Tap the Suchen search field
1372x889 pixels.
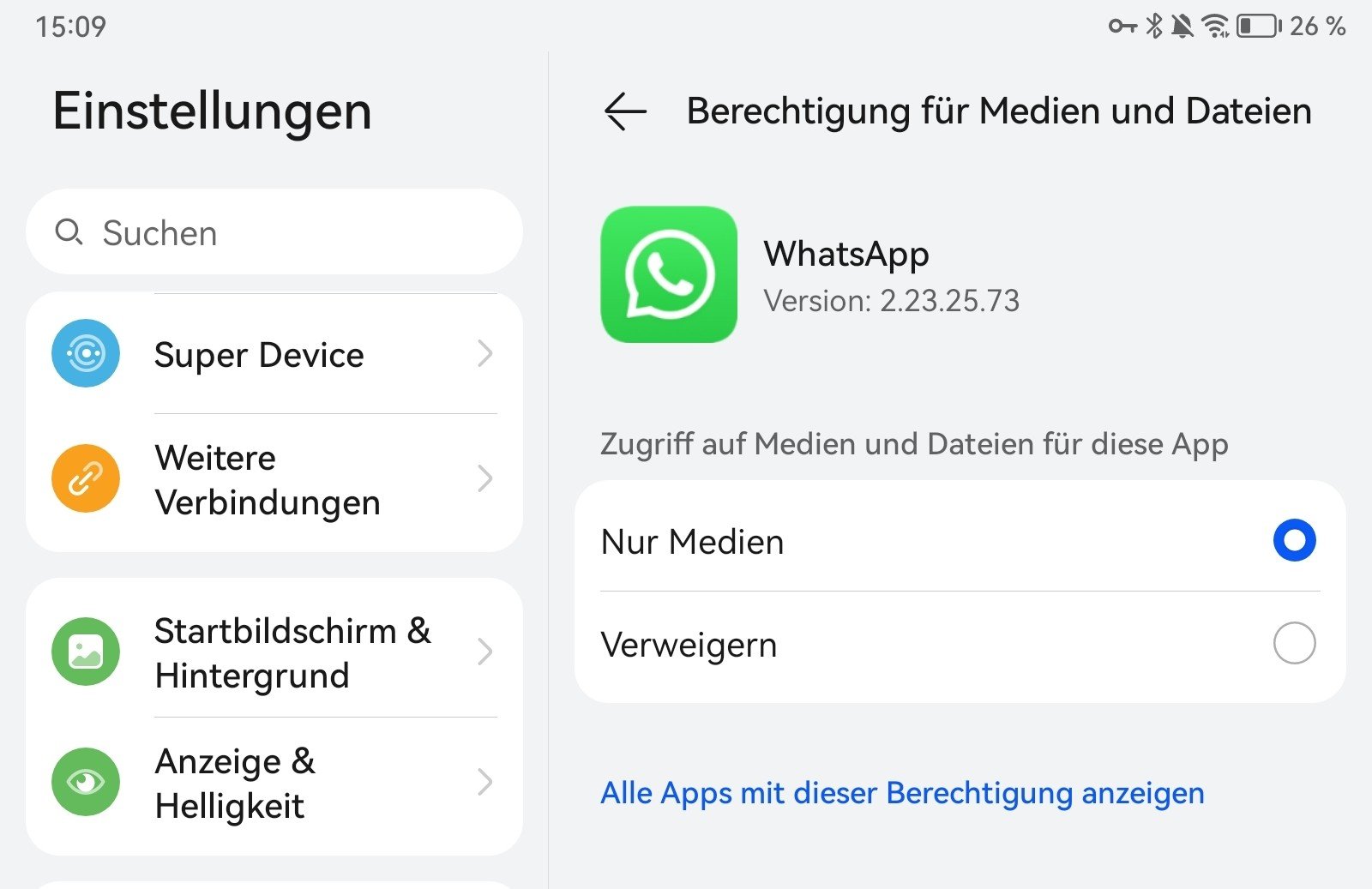(274, 232)
